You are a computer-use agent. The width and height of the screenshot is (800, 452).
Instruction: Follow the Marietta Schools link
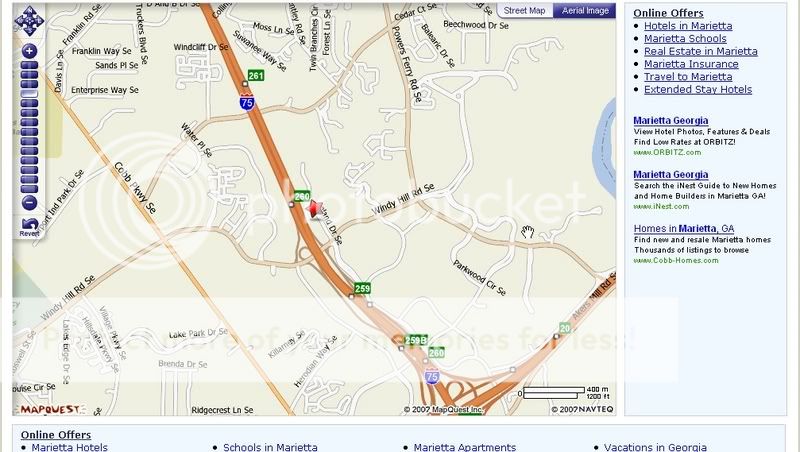coord(685,39)
